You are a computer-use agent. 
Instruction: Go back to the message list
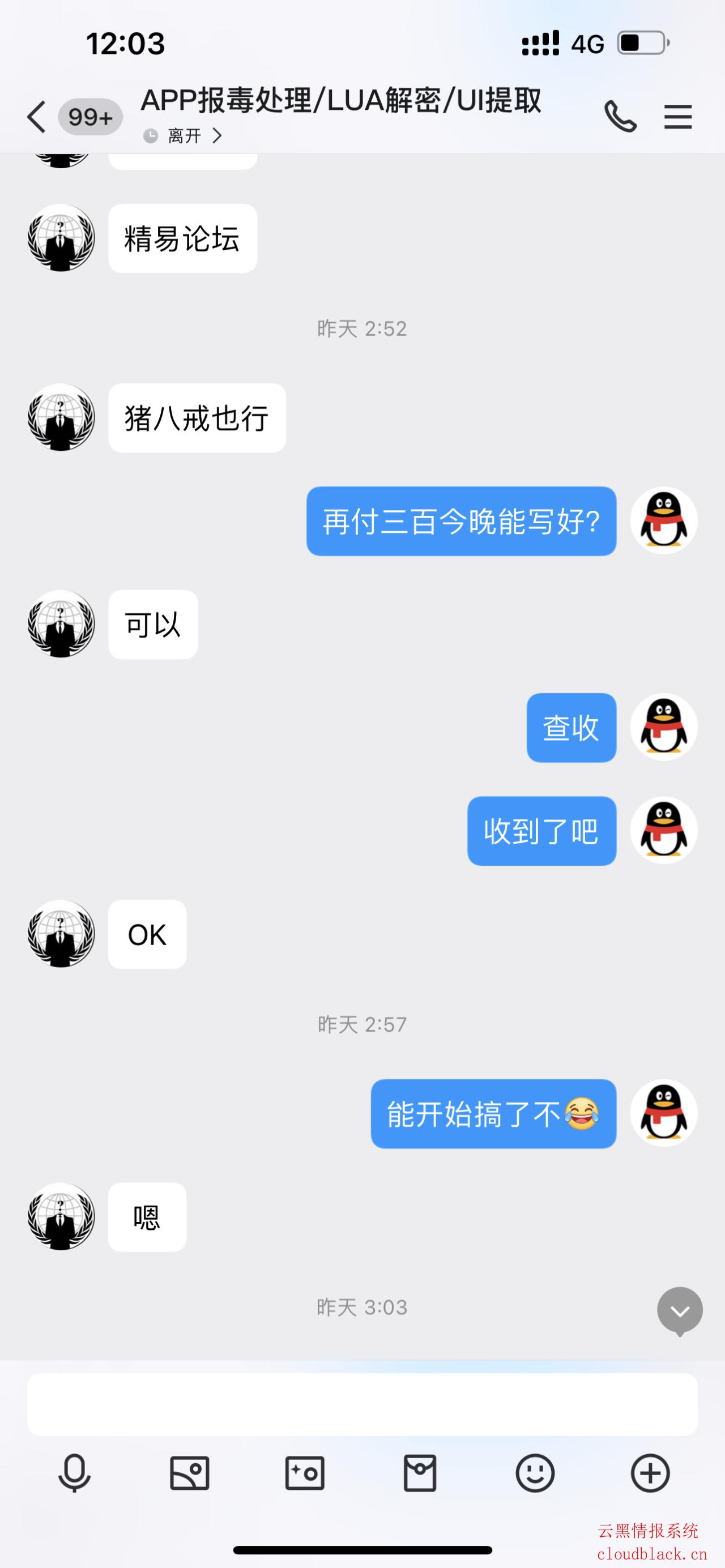(x=36, y=116)
